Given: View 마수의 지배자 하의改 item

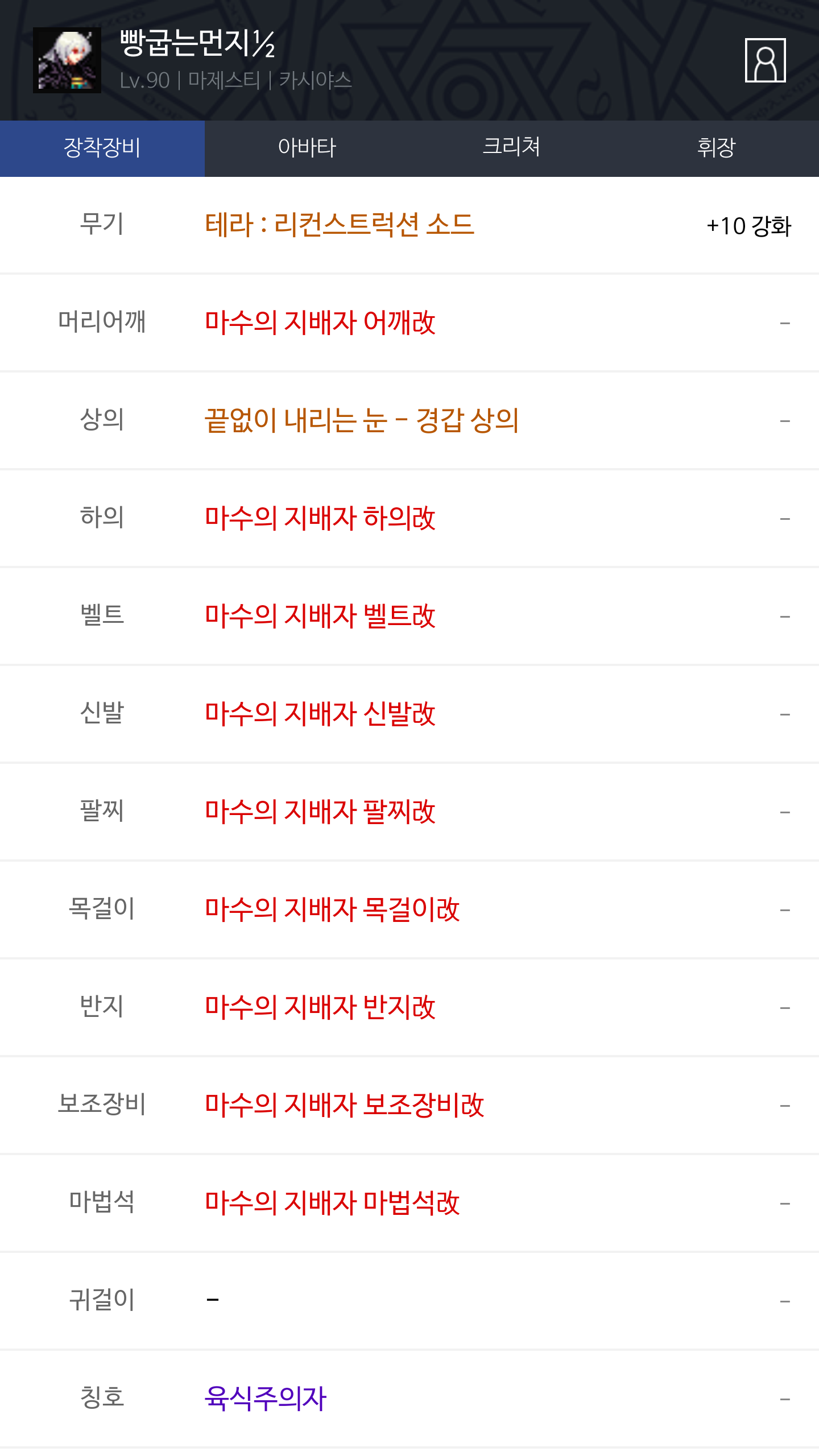Looking at the screenshot, I should tap(320, 518).
